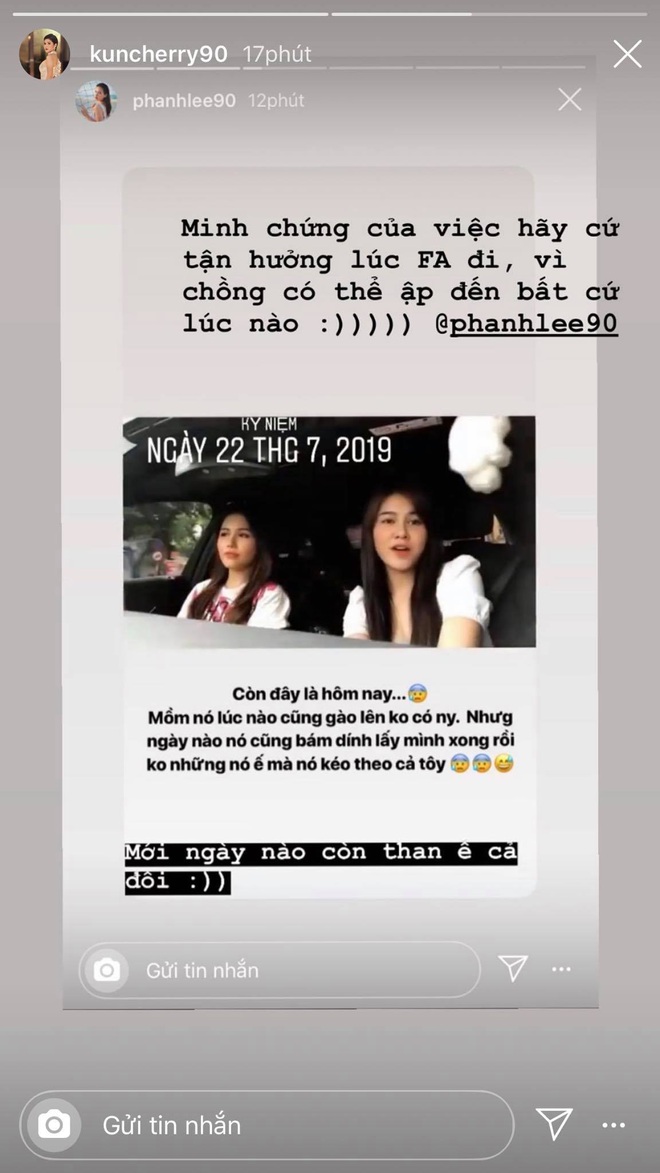Open kuncherry90's profile from the avatar

click(x=44, y=54)
